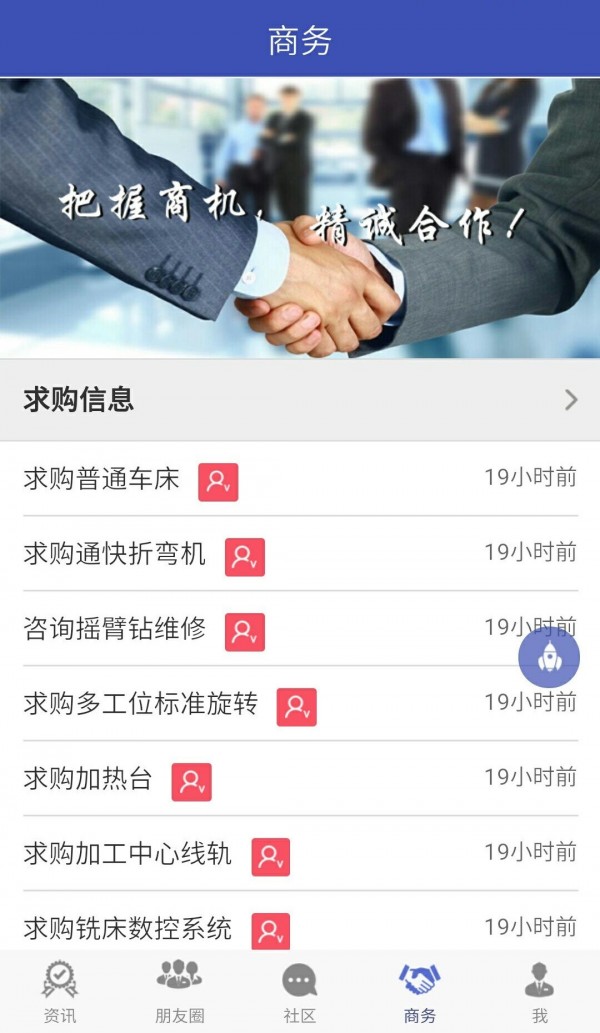
Task: Open the 求购普通车床 listing
Action: coord(102,479)
